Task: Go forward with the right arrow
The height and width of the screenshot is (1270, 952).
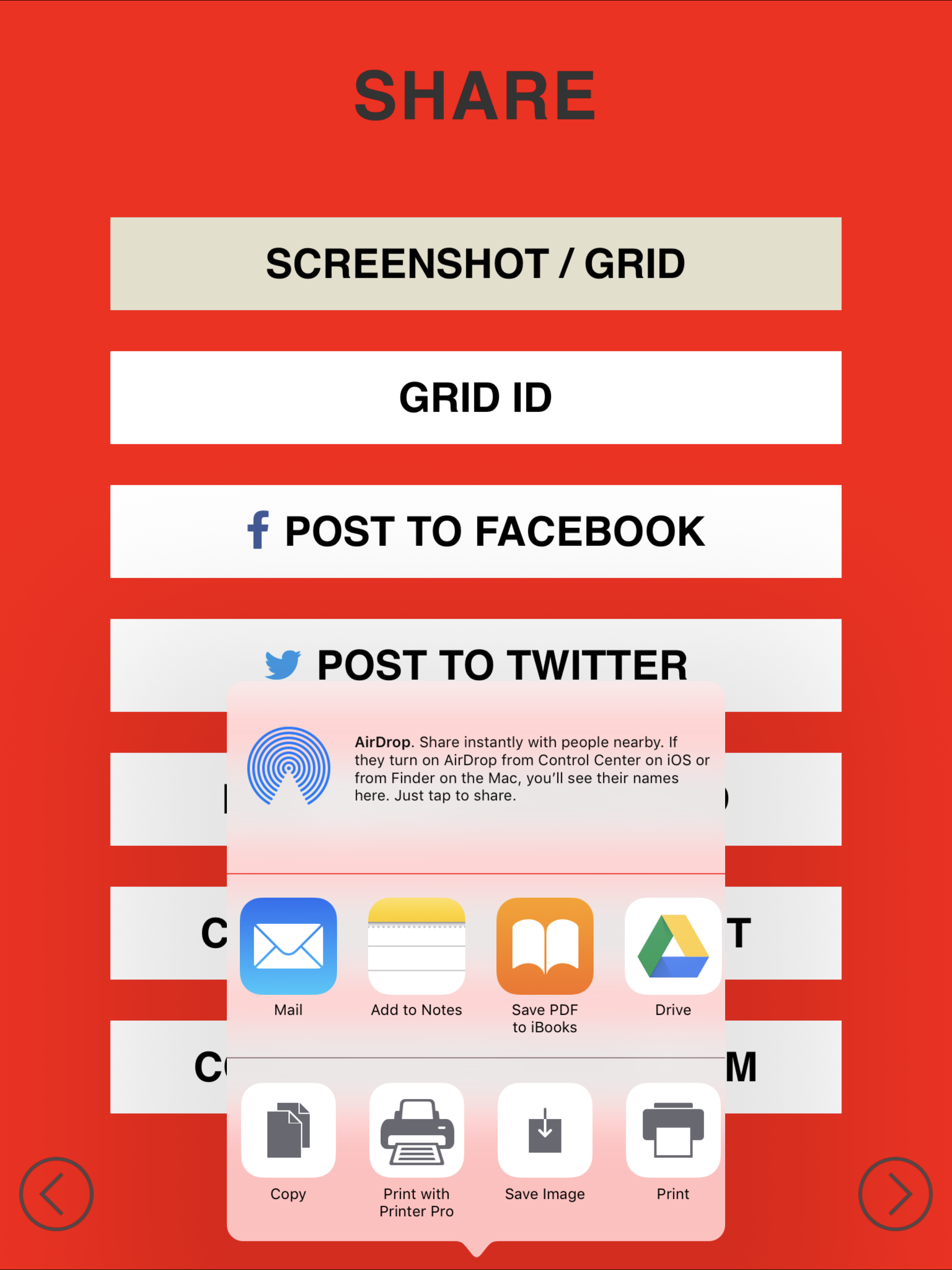Action: [895, 1194]
